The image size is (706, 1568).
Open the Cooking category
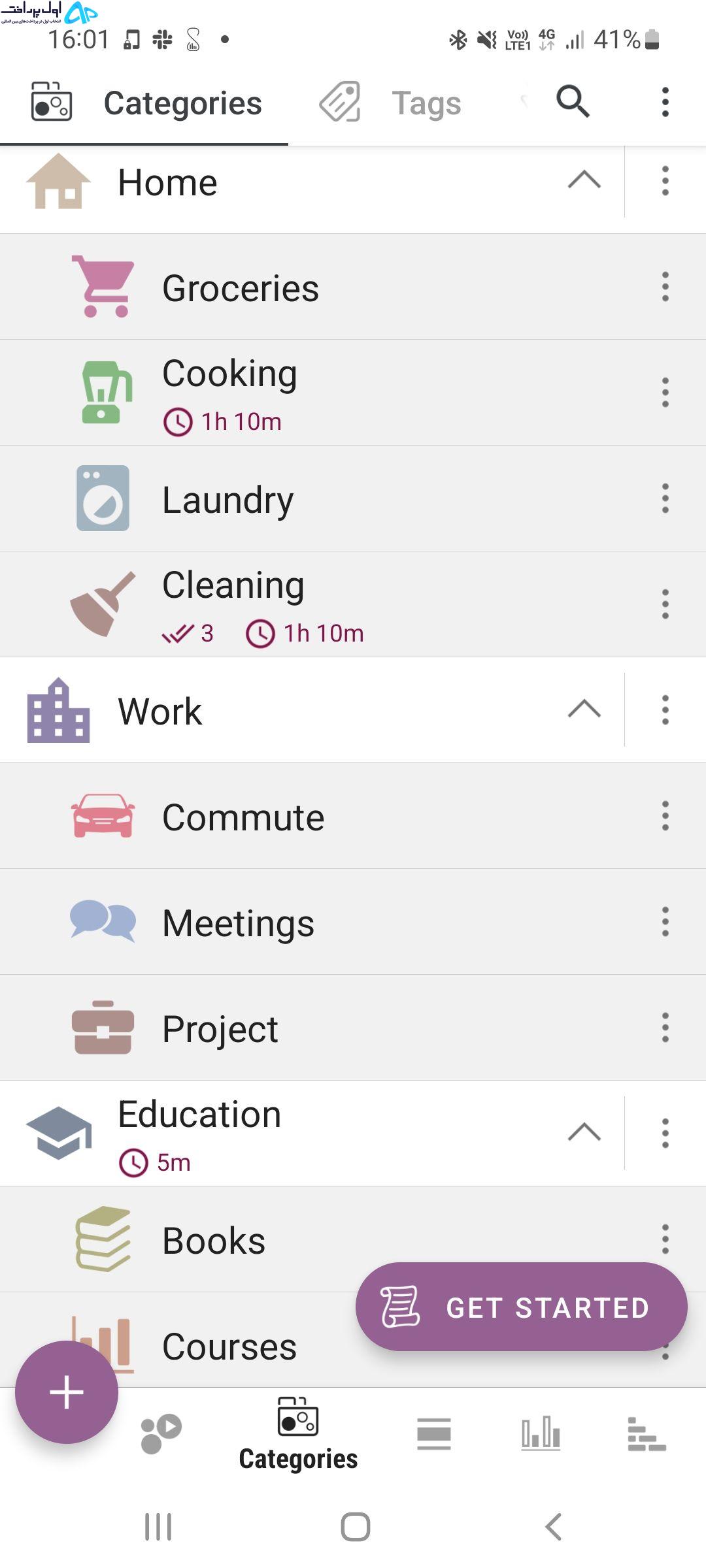[353, 393]
